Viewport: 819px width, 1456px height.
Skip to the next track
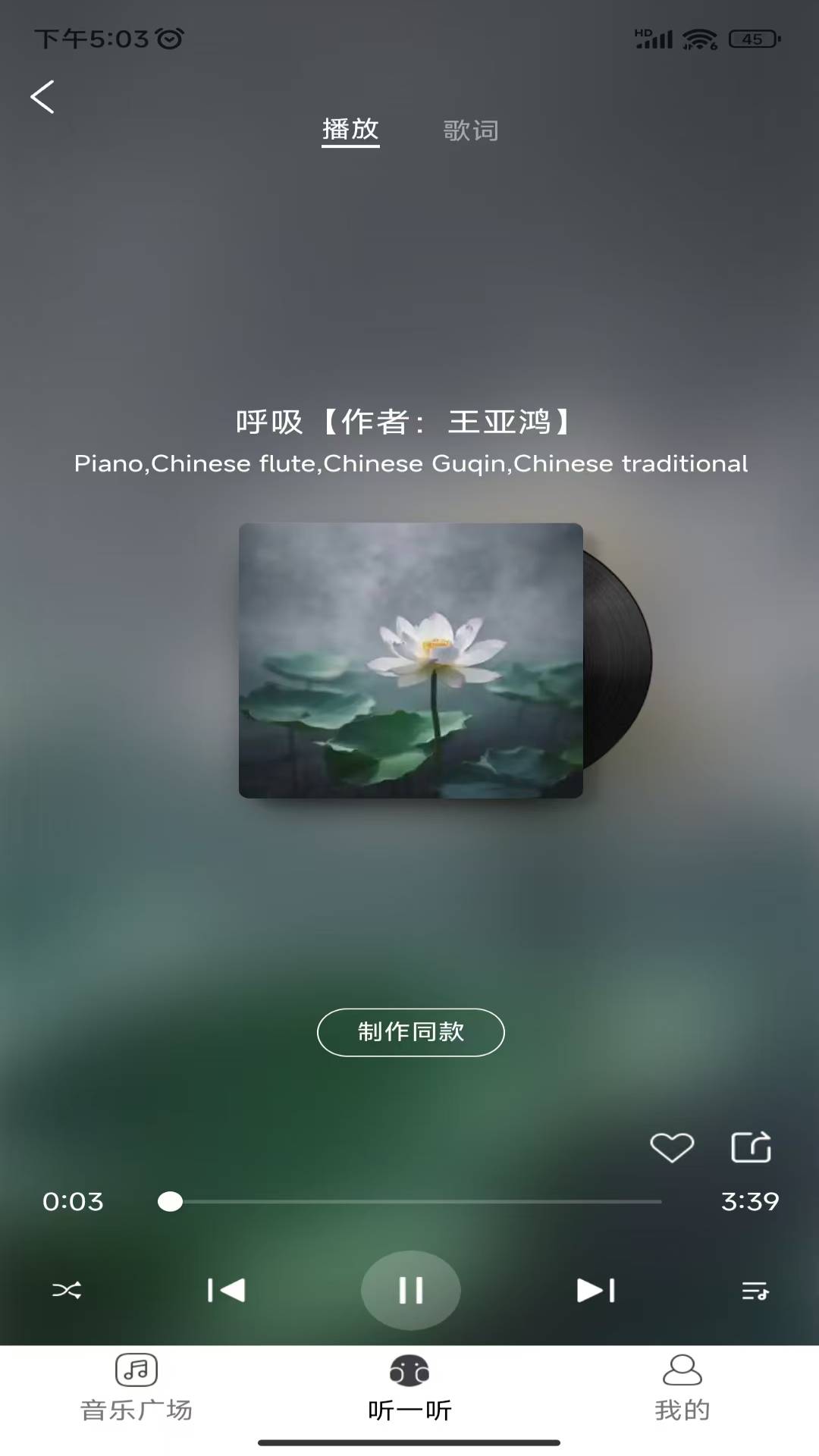(x=596, y=1289)
